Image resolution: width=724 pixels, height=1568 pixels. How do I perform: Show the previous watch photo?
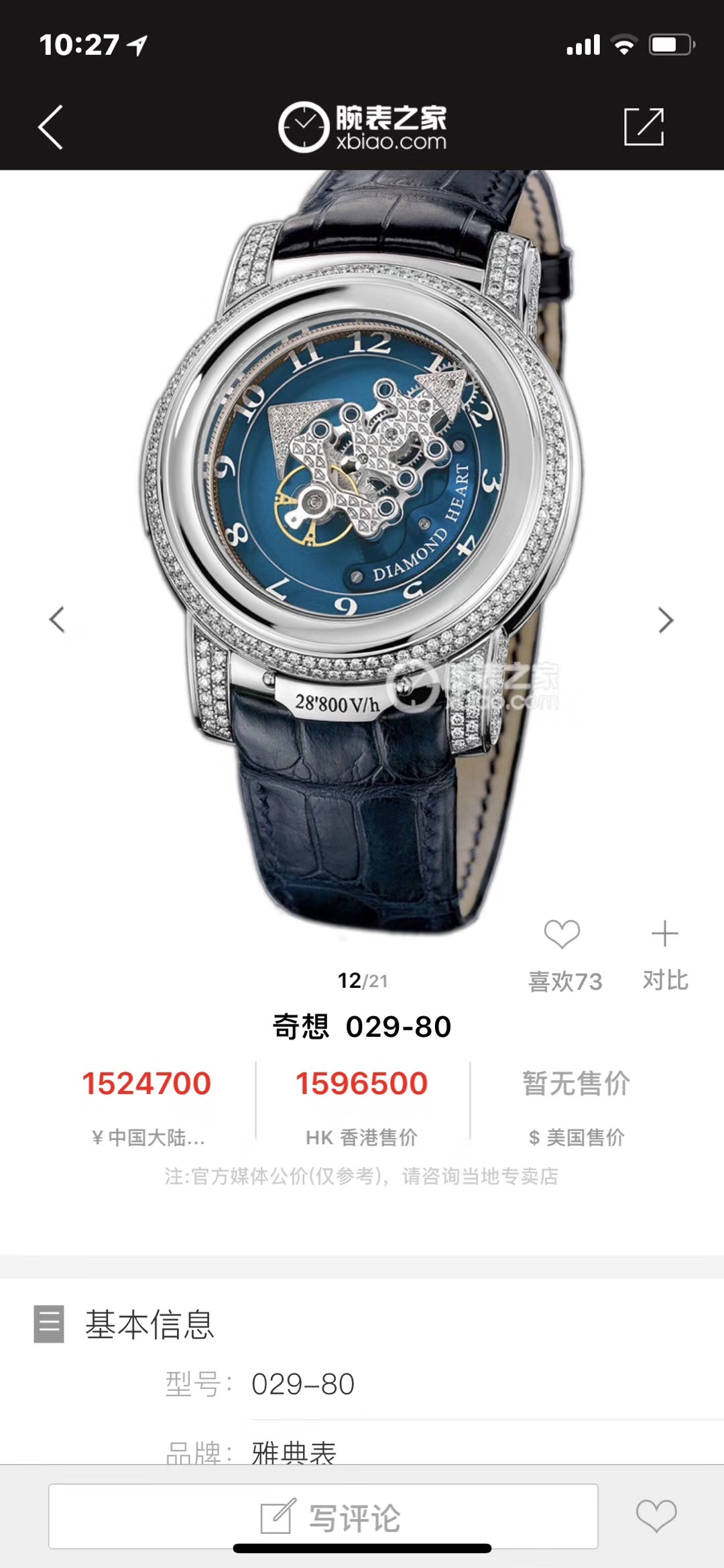[58, 620]
